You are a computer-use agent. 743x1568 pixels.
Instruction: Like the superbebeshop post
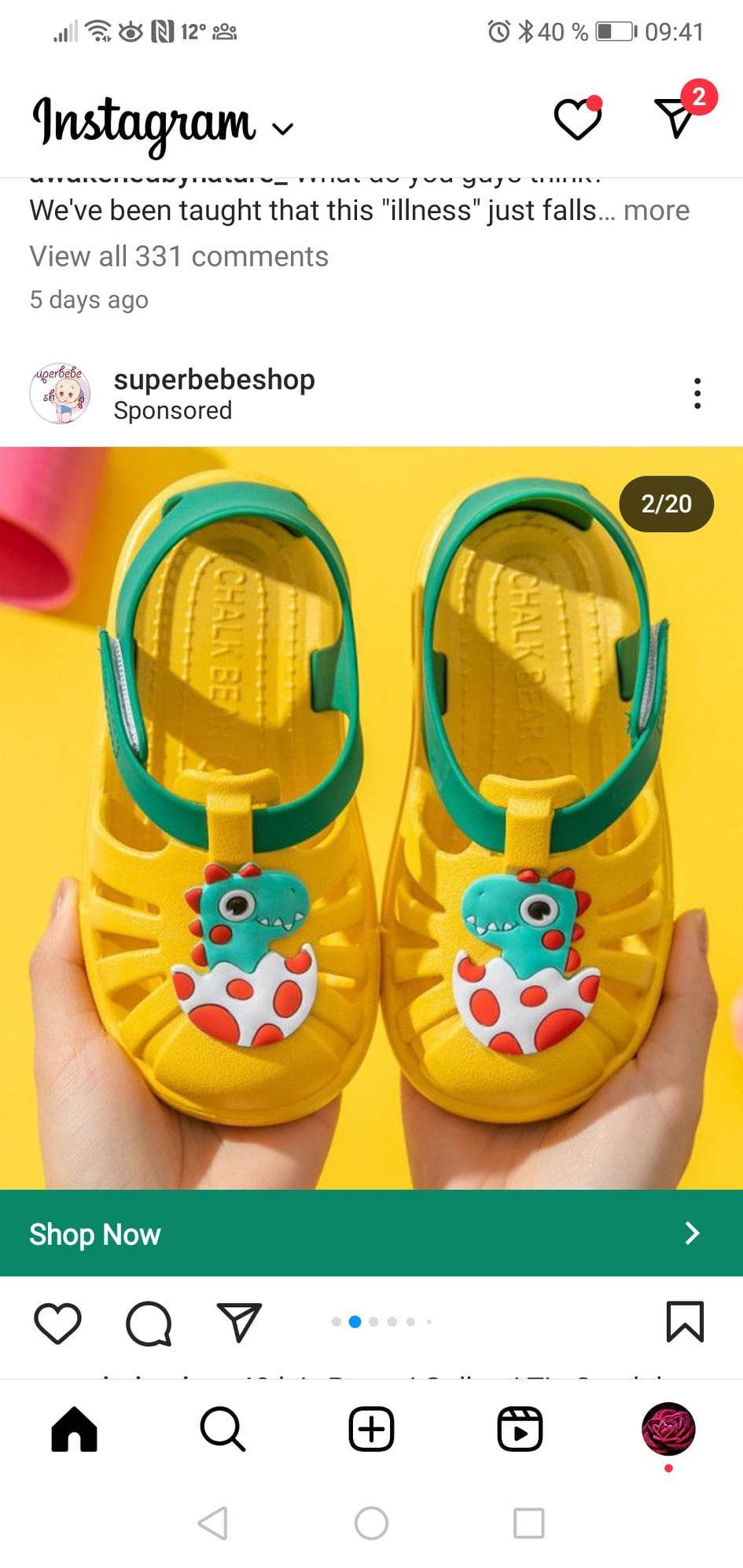pos(58,1323)
